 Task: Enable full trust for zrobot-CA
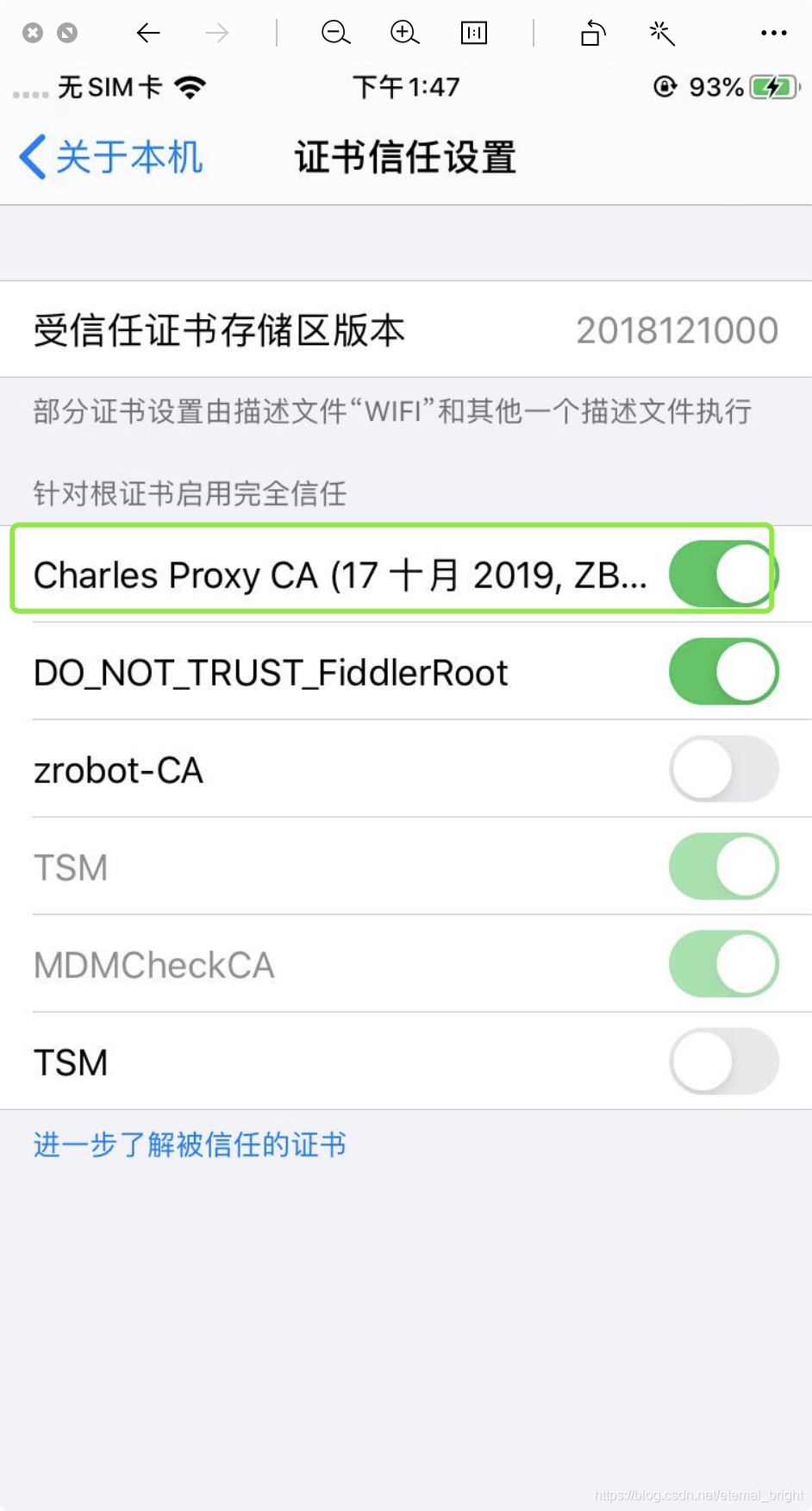click(722, 768)
